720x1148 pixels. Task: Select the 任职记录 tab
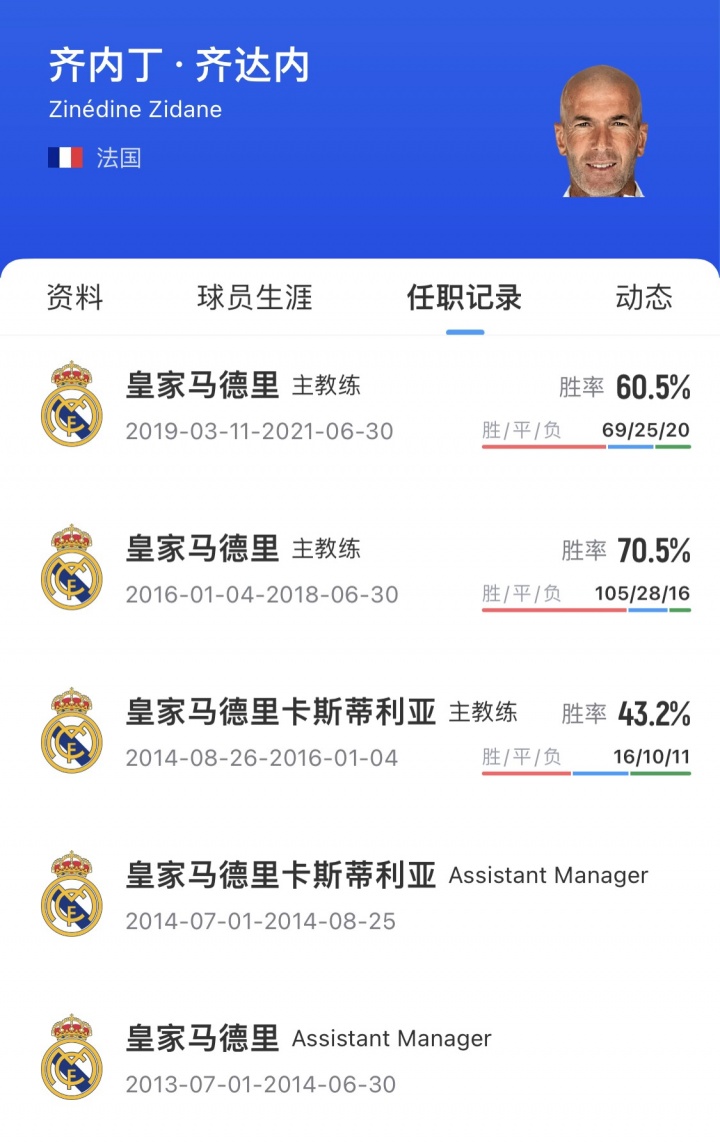[x=464, y=297]
